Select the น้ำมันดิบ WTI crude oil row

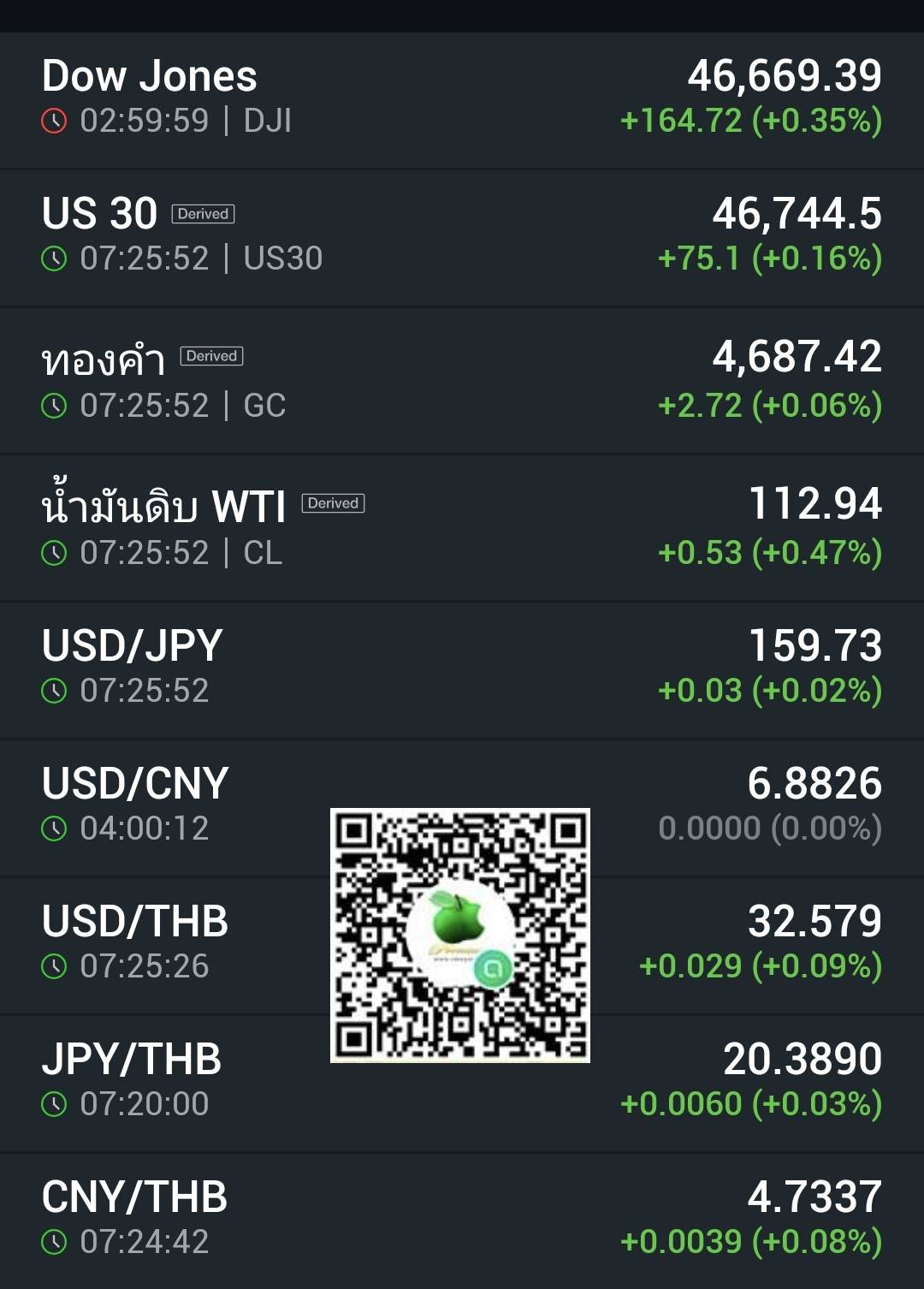[x=163, y=507]
